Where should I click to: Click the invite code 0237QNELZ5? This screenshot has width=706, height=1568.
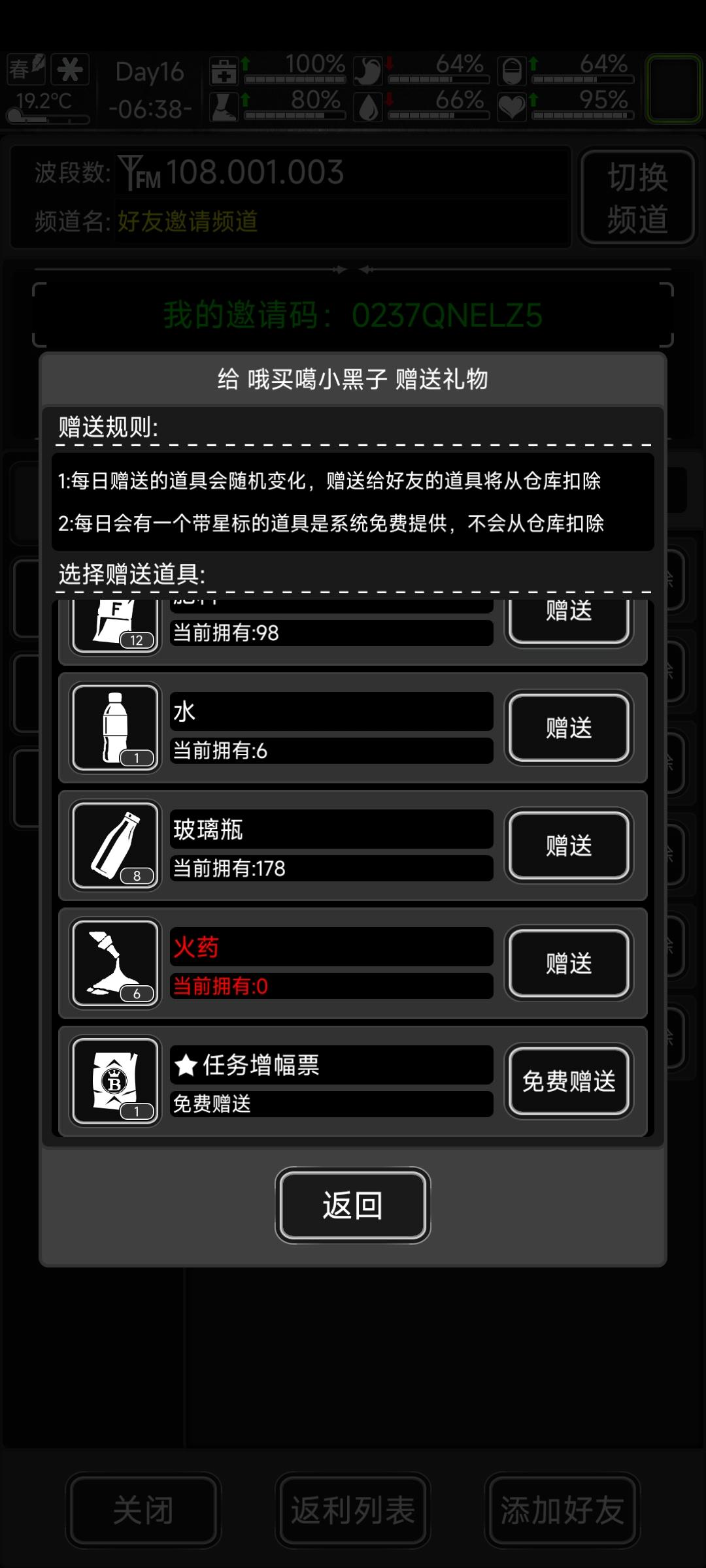[446, 316]
